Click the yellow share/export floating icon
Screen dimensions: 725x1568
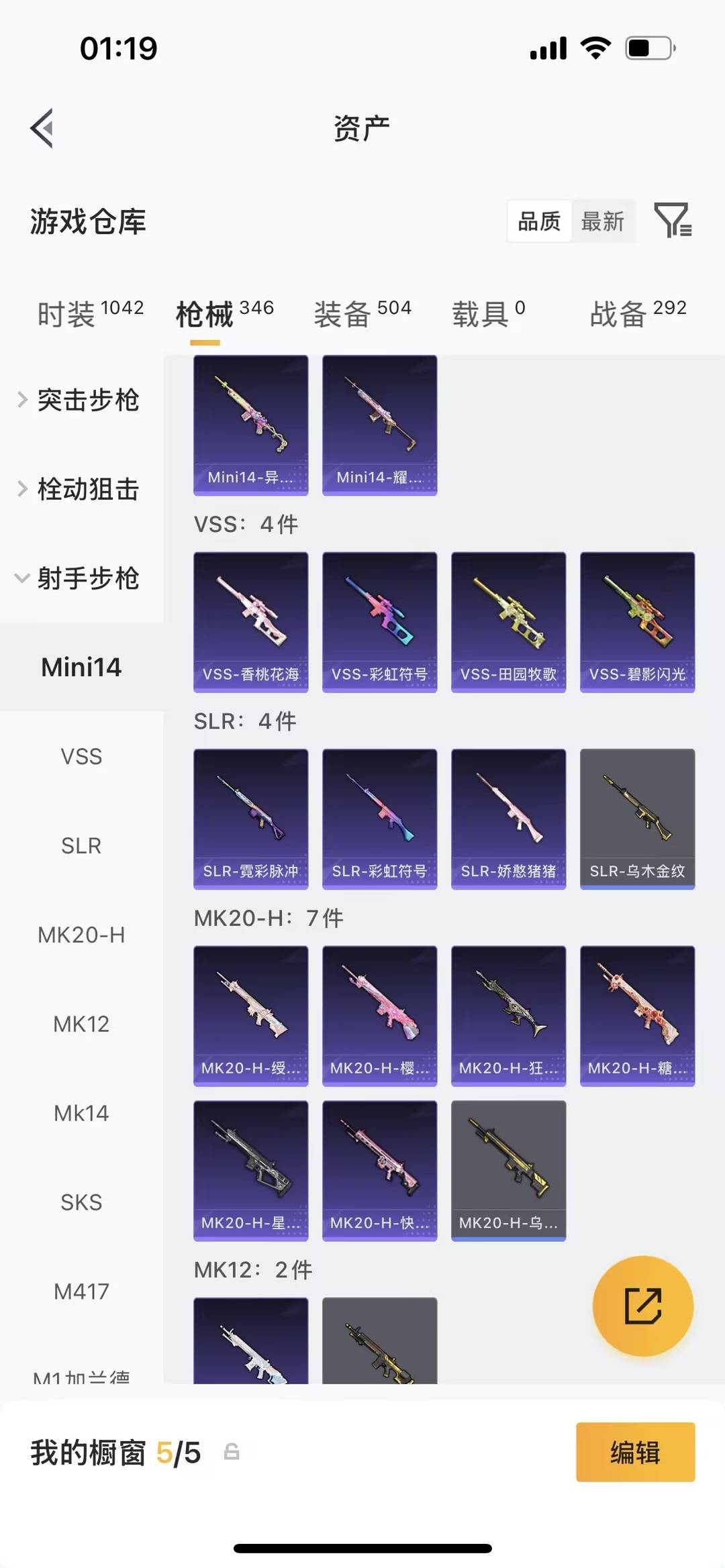point(642,1306)
